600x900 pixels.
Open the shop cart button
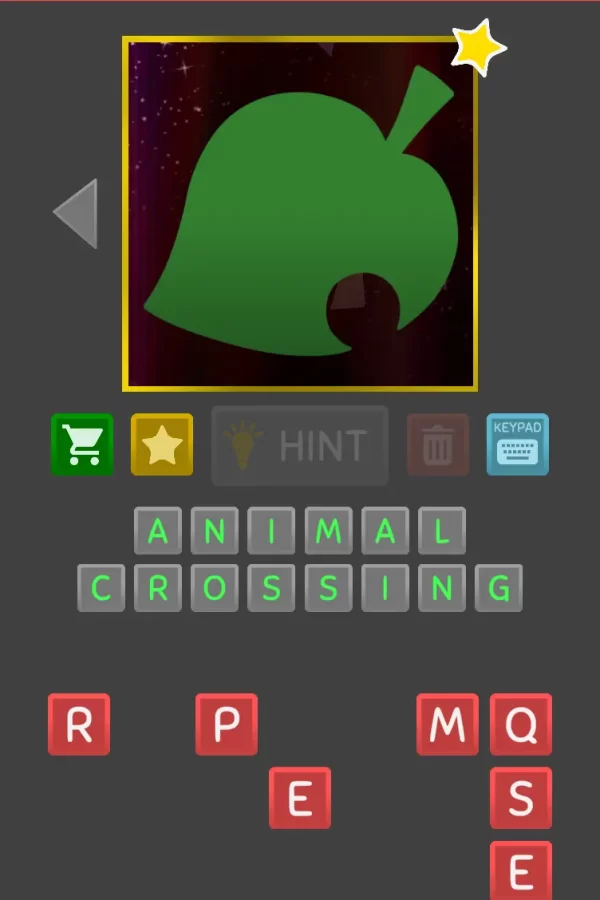click(82, 445)
